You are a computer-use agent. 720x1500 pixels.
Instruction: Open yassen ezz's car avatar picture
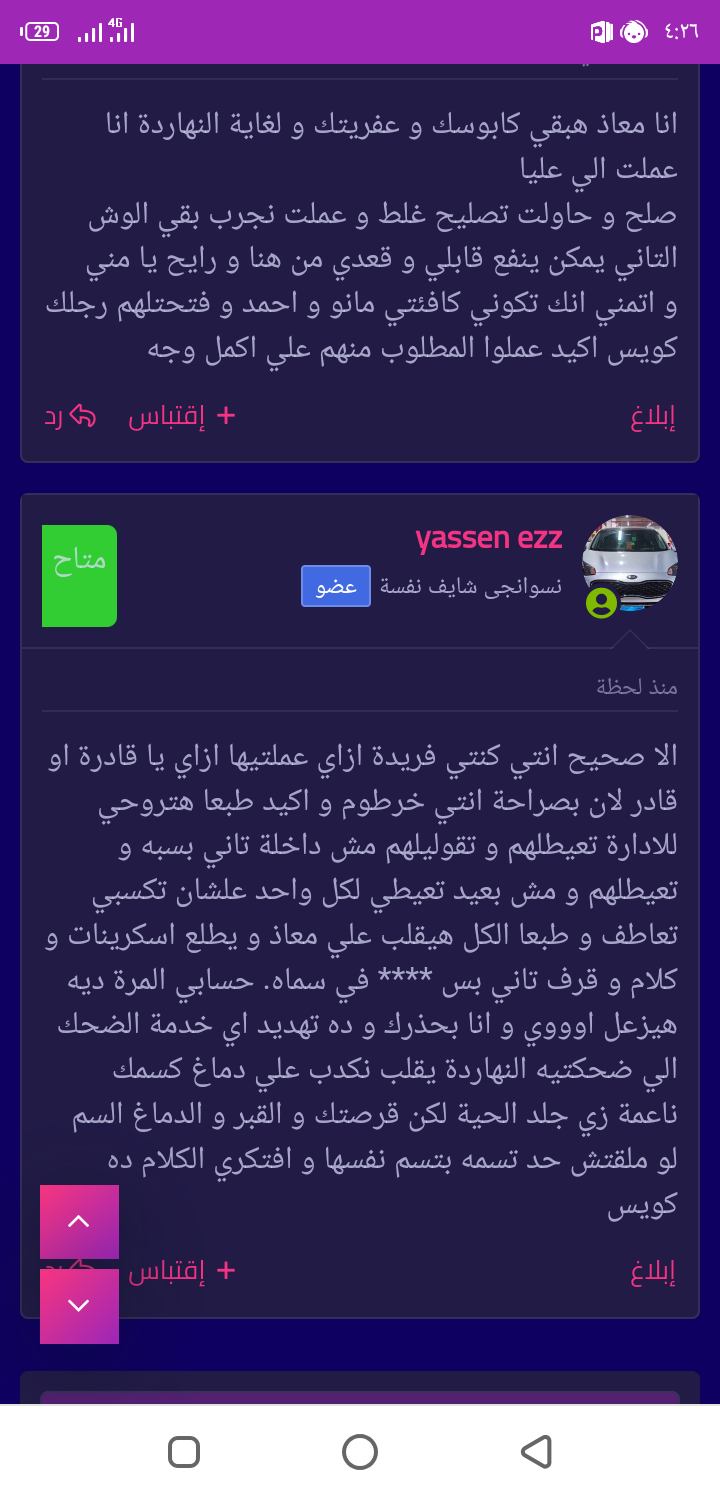click(x=630, y=563)
